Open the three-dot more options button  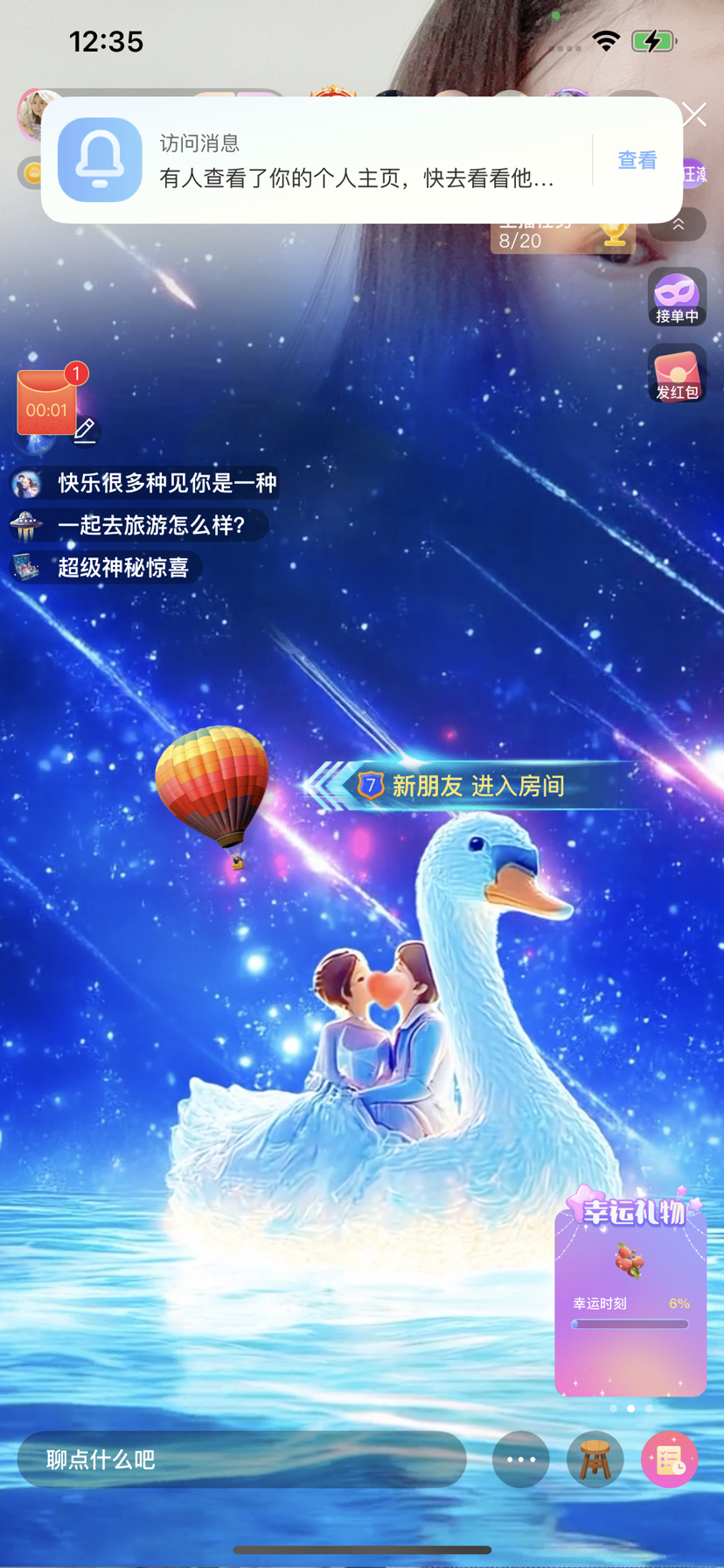(520, 1459)
